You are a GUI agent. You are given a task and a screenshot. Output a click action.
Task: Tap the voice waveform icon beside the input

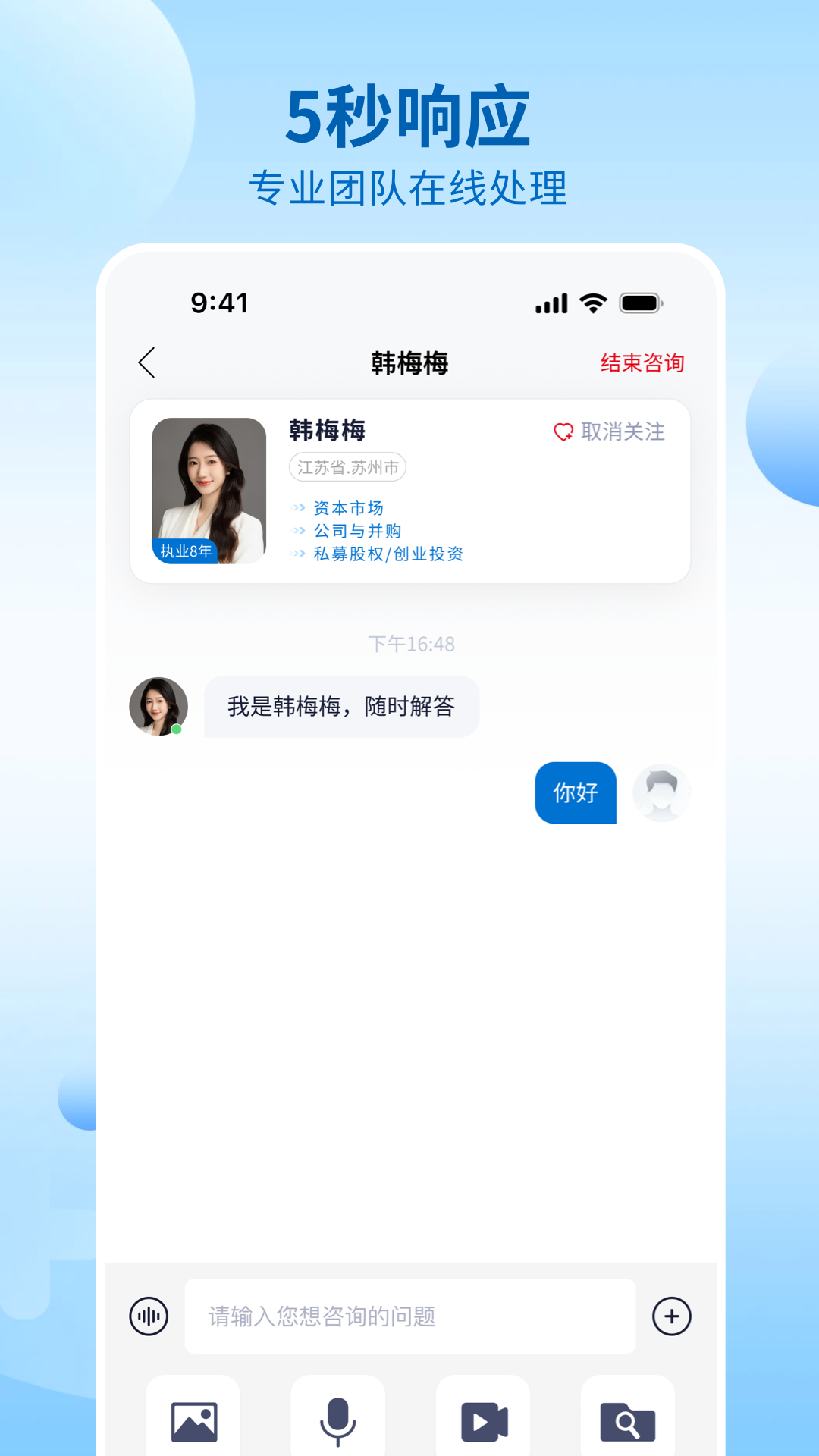click(x=149, y=1316)
